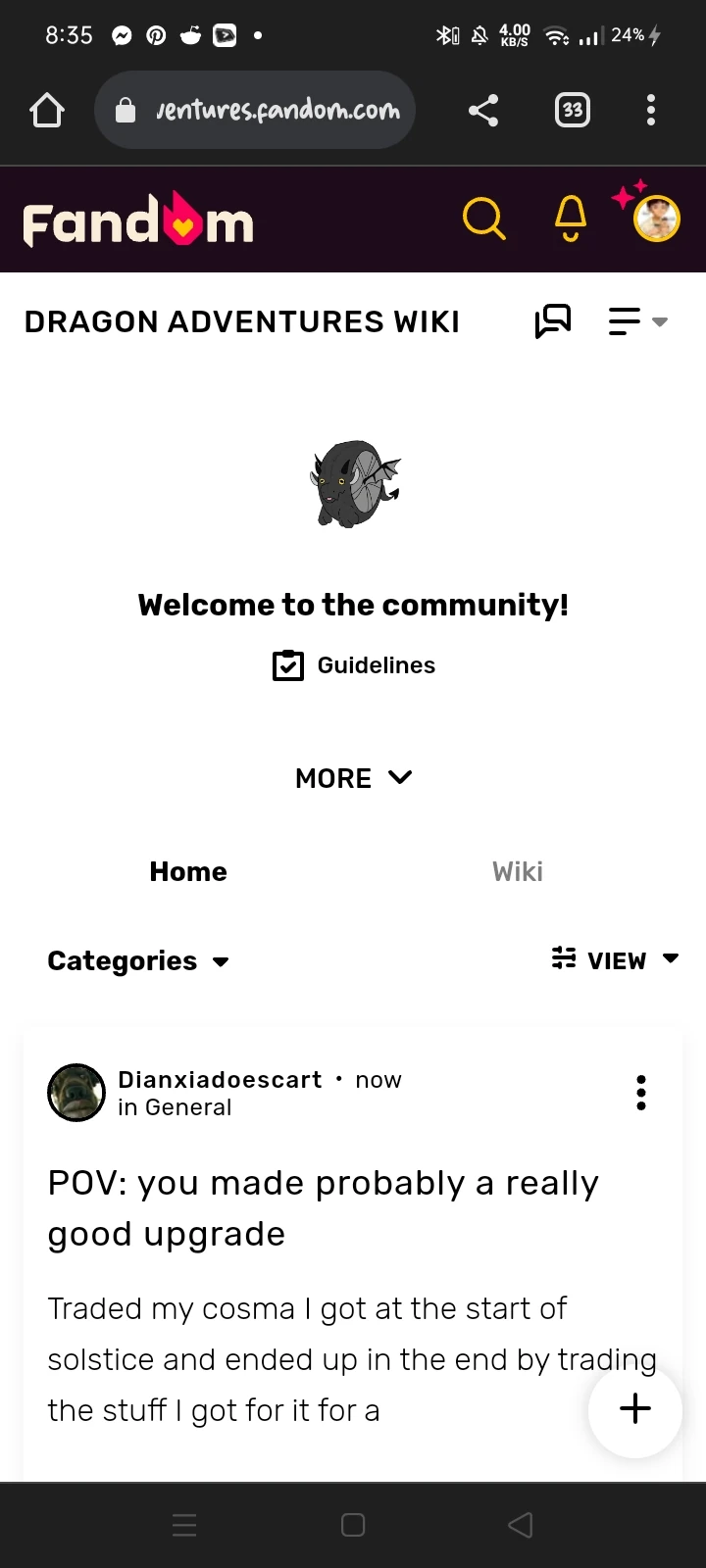
Task: Open the post about a good upgrade
Action: pyautogui.click(x=323, y=1208)
